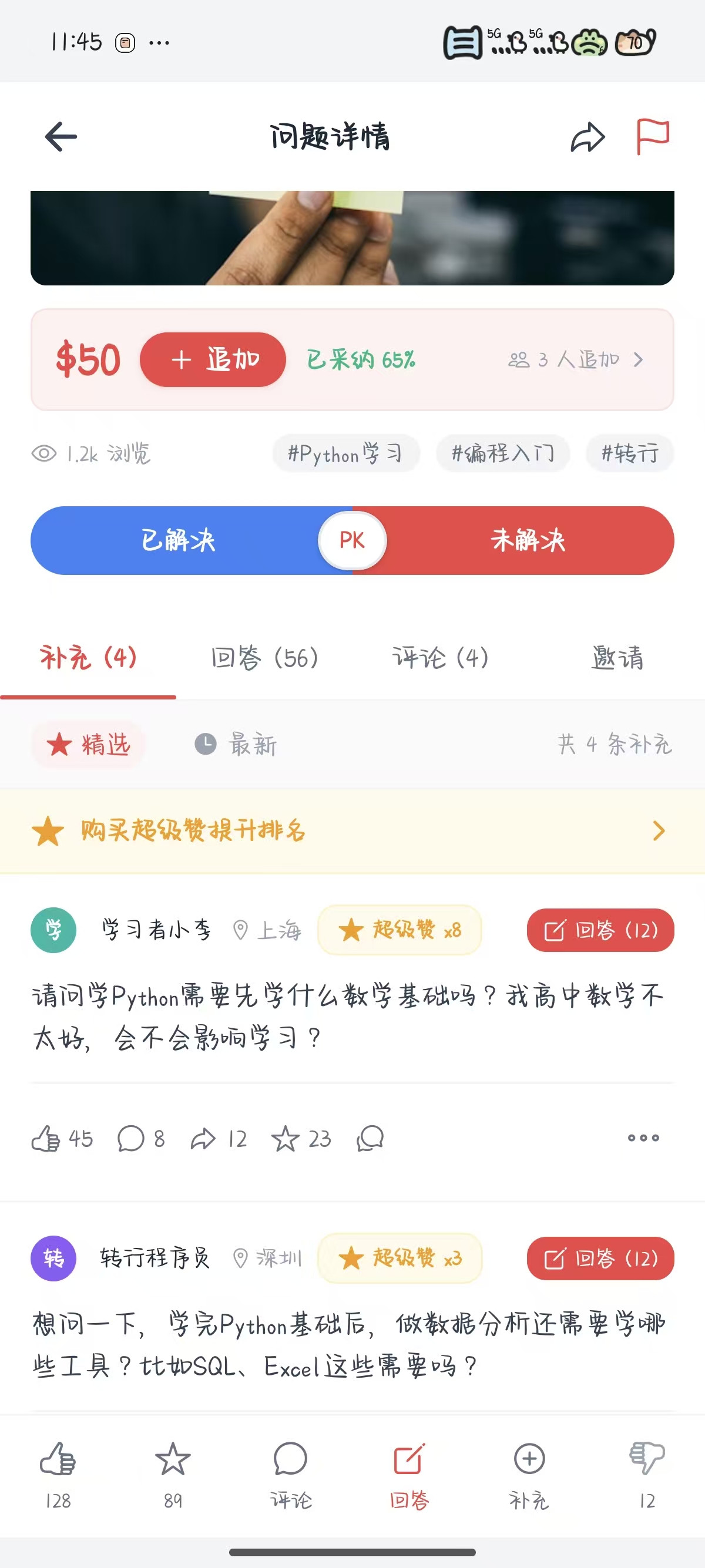The height and width of the screenshot is (1568, 705).
Task: Share this question via the arrow icon
Action: (587, 136)
